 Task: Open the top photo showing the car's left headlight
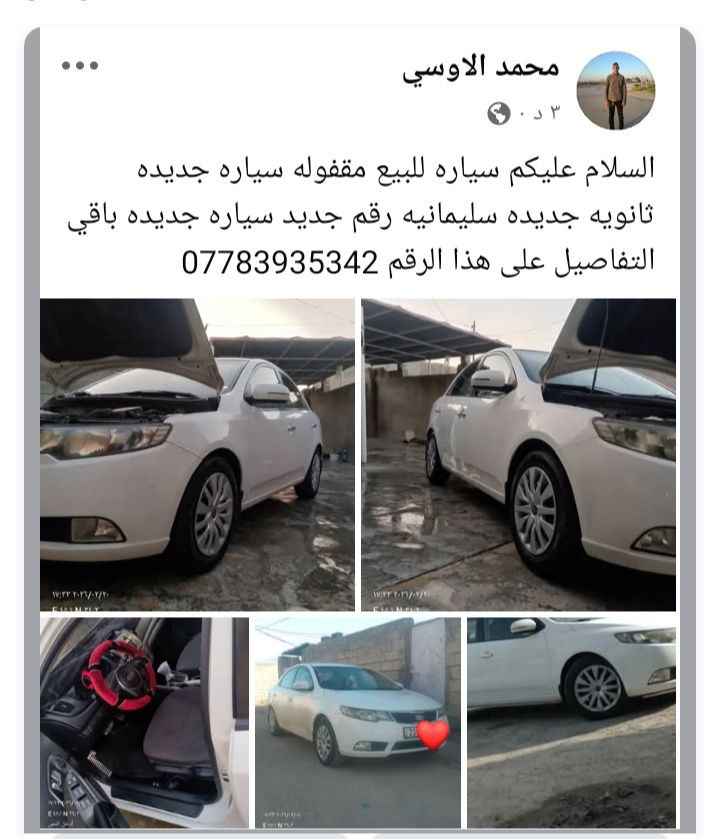(x=197, y=454)
